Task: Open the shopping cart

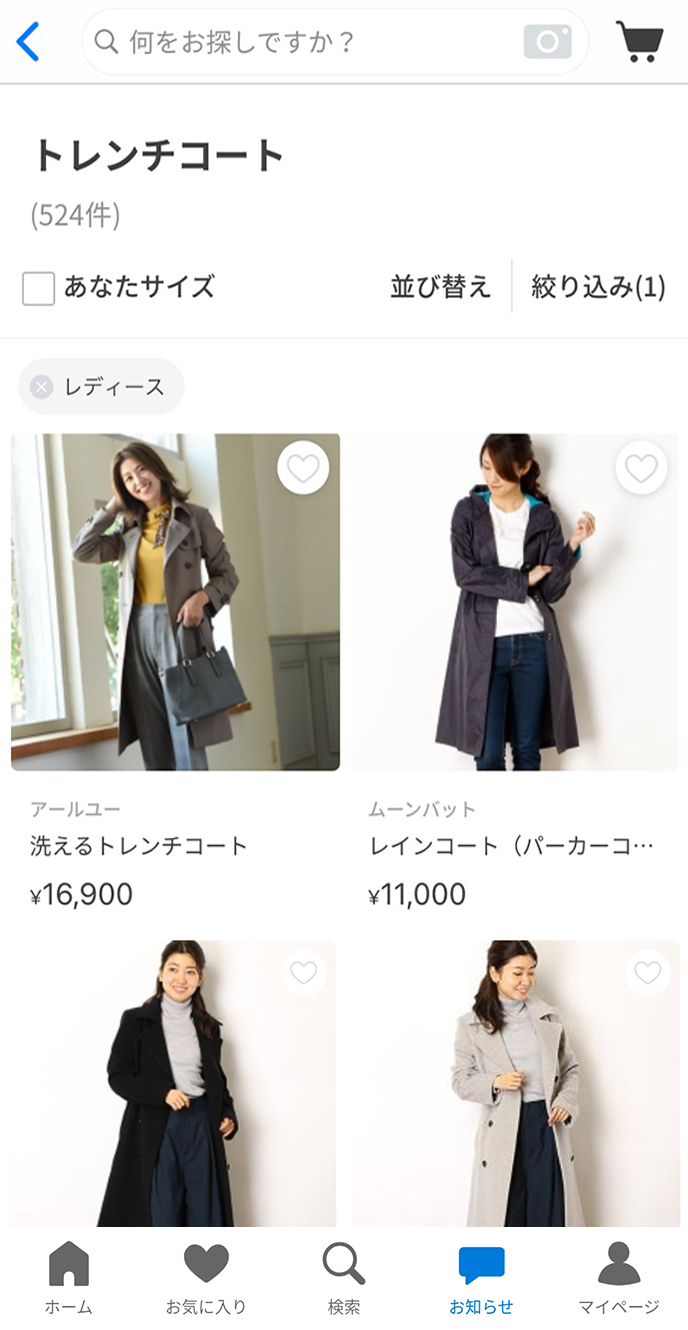Action: (639, 42)
